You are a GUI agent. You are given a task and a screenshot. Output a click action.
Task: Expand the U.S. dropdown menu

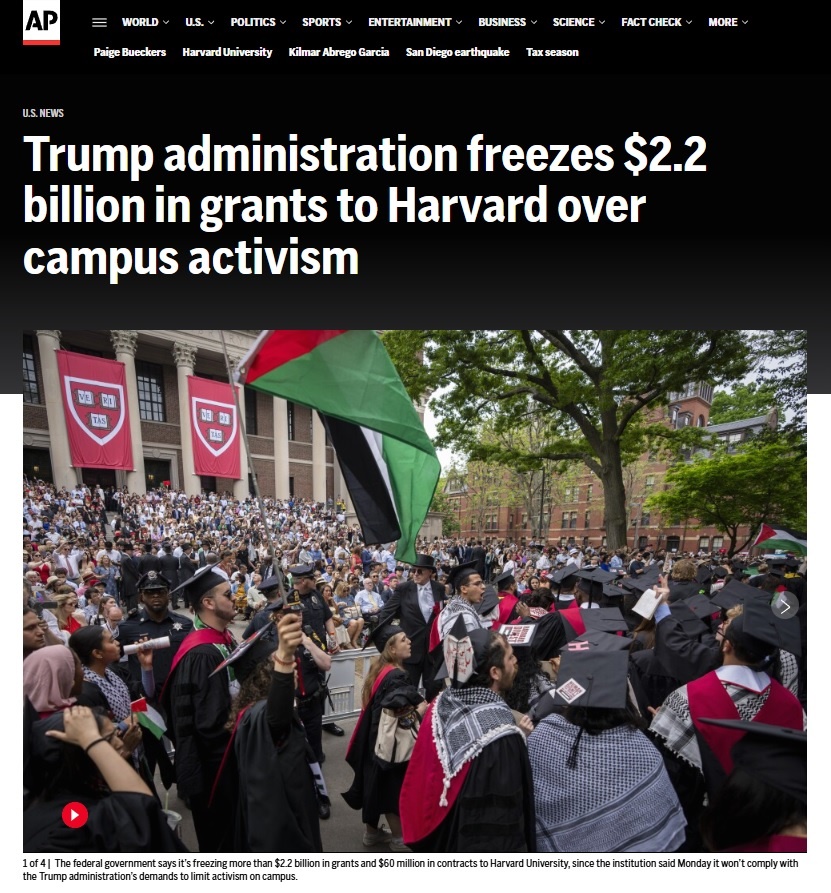200,22
